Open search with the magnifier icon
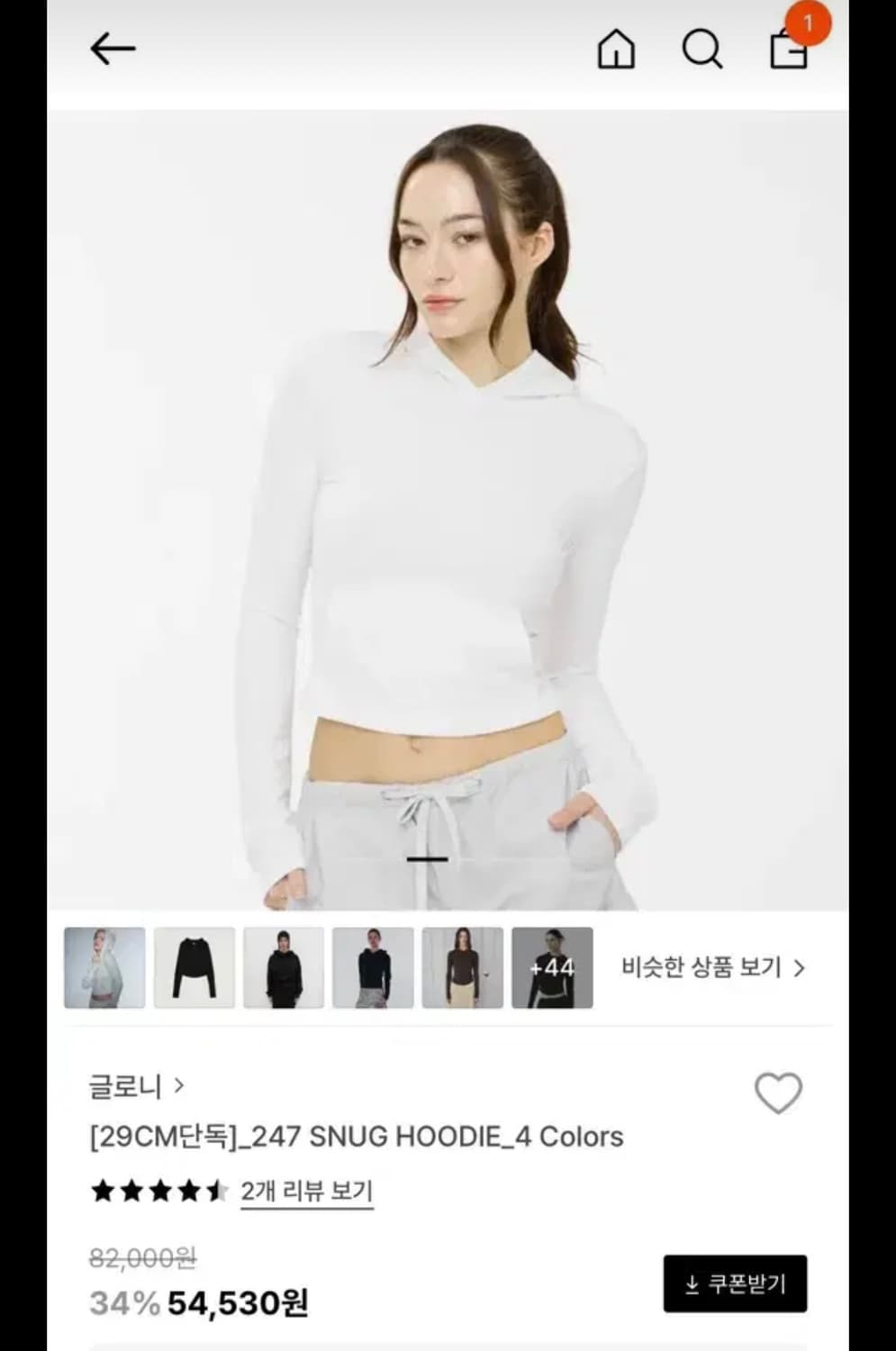Viewport: 896px width, 1351px height. click(704, 51)
